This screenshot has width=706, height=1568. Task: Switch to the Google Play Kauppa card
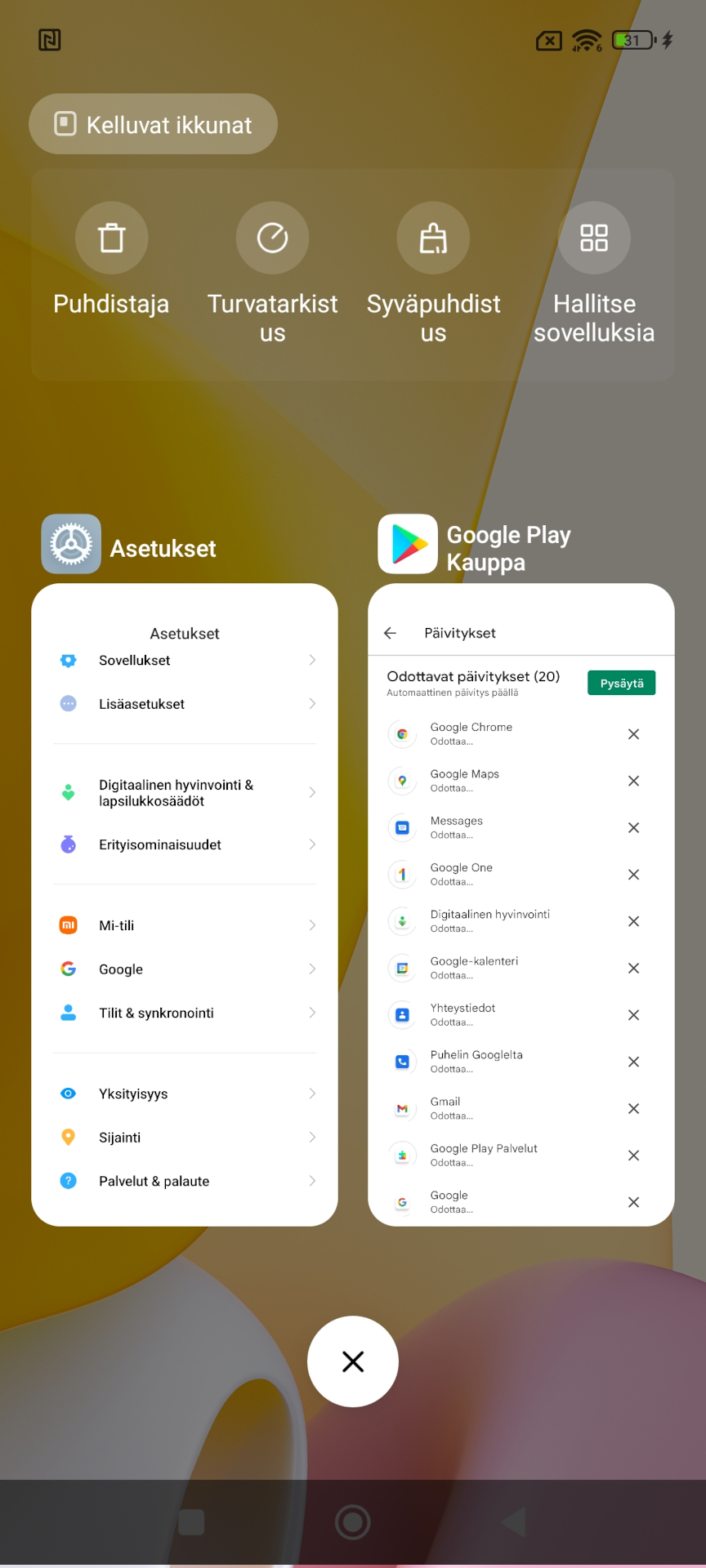click(521, 904)
